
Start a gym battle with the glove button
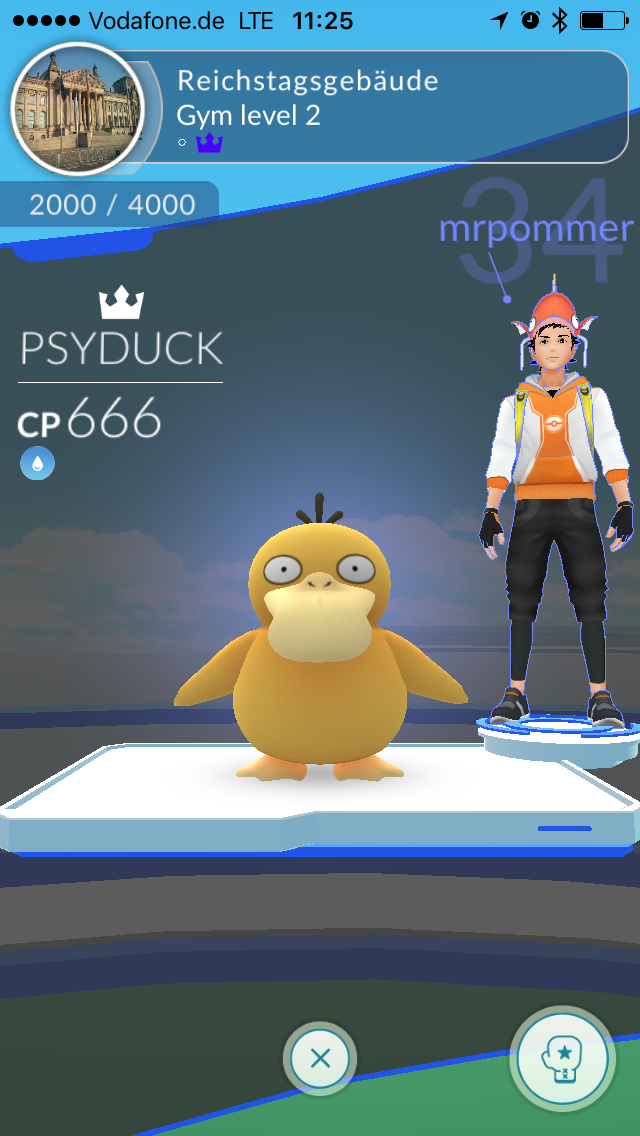[563, 1059]
